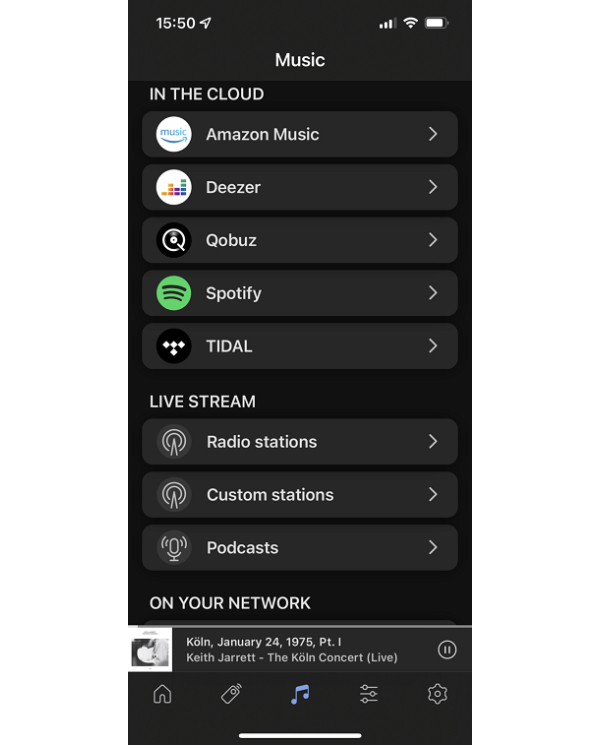Screen dimensions: 600x745
Task: Open the TIDAL row
Action: click(x=300, y=346)
